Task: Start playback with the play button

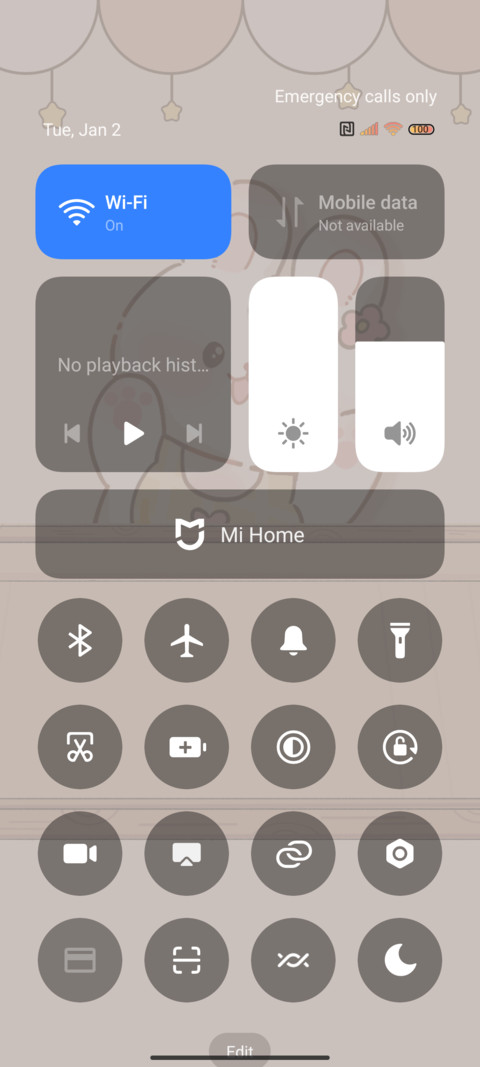Action: 133,433
